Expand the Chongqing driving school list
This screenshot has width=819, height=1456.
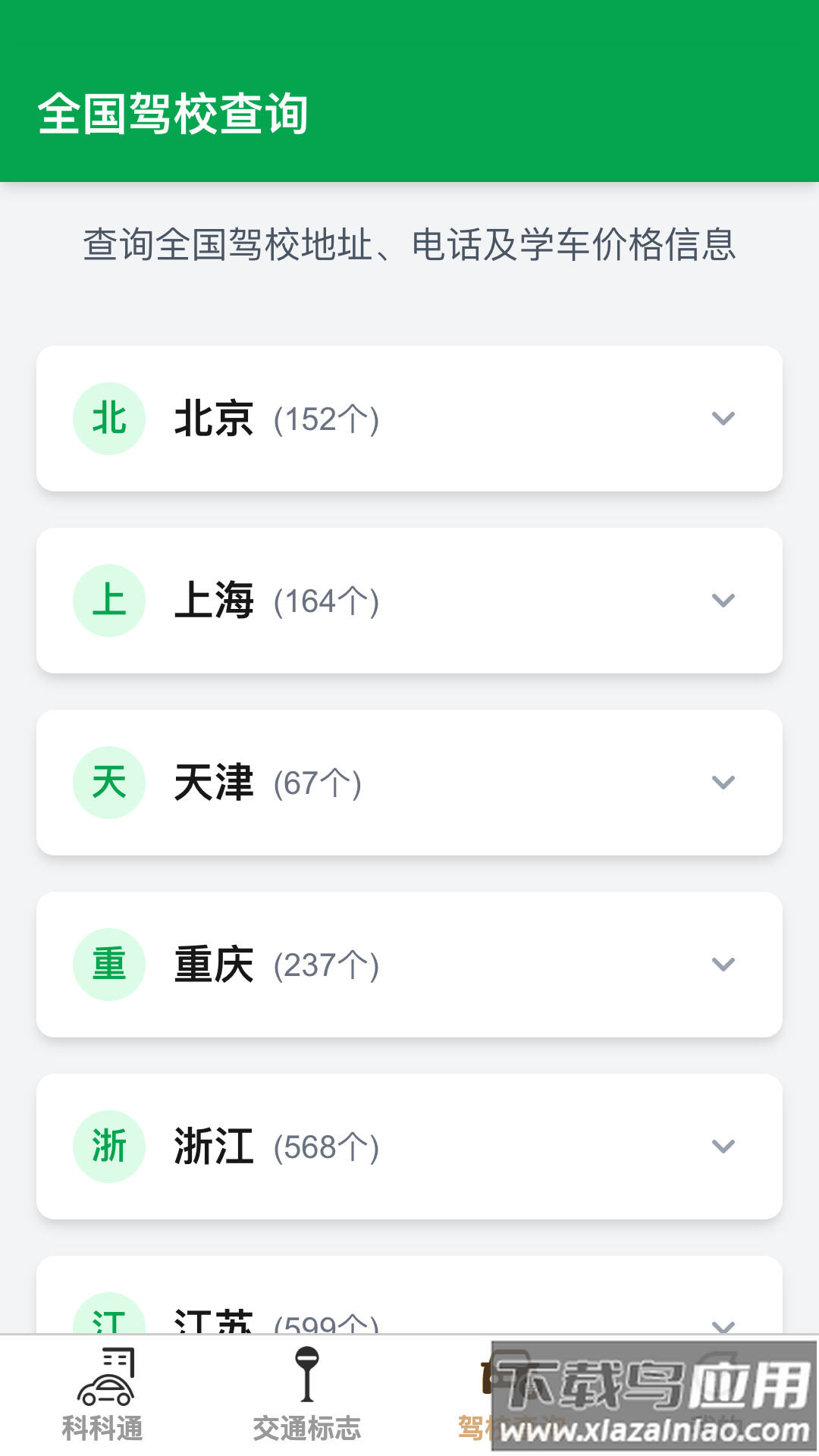[724, 964]
